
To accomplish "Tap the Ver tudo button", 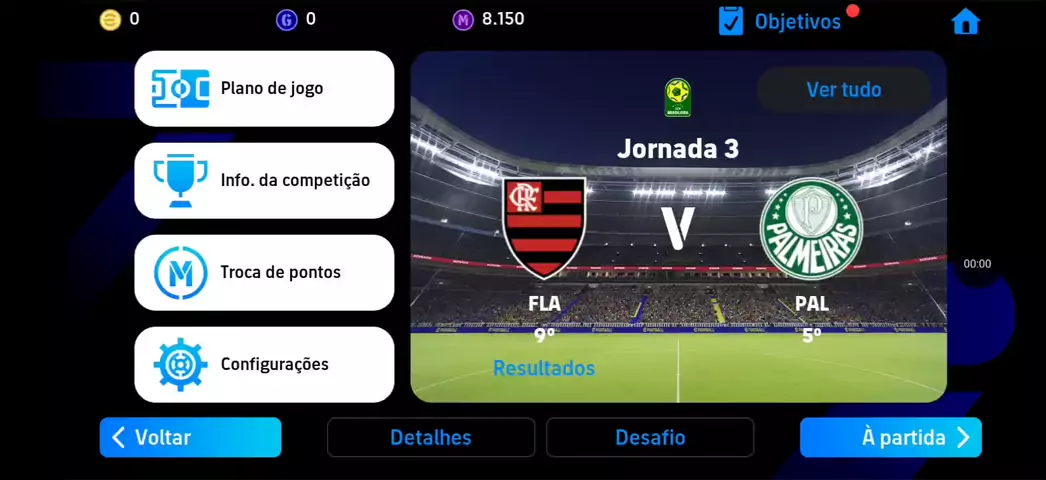I will click(x=843, y=90).
